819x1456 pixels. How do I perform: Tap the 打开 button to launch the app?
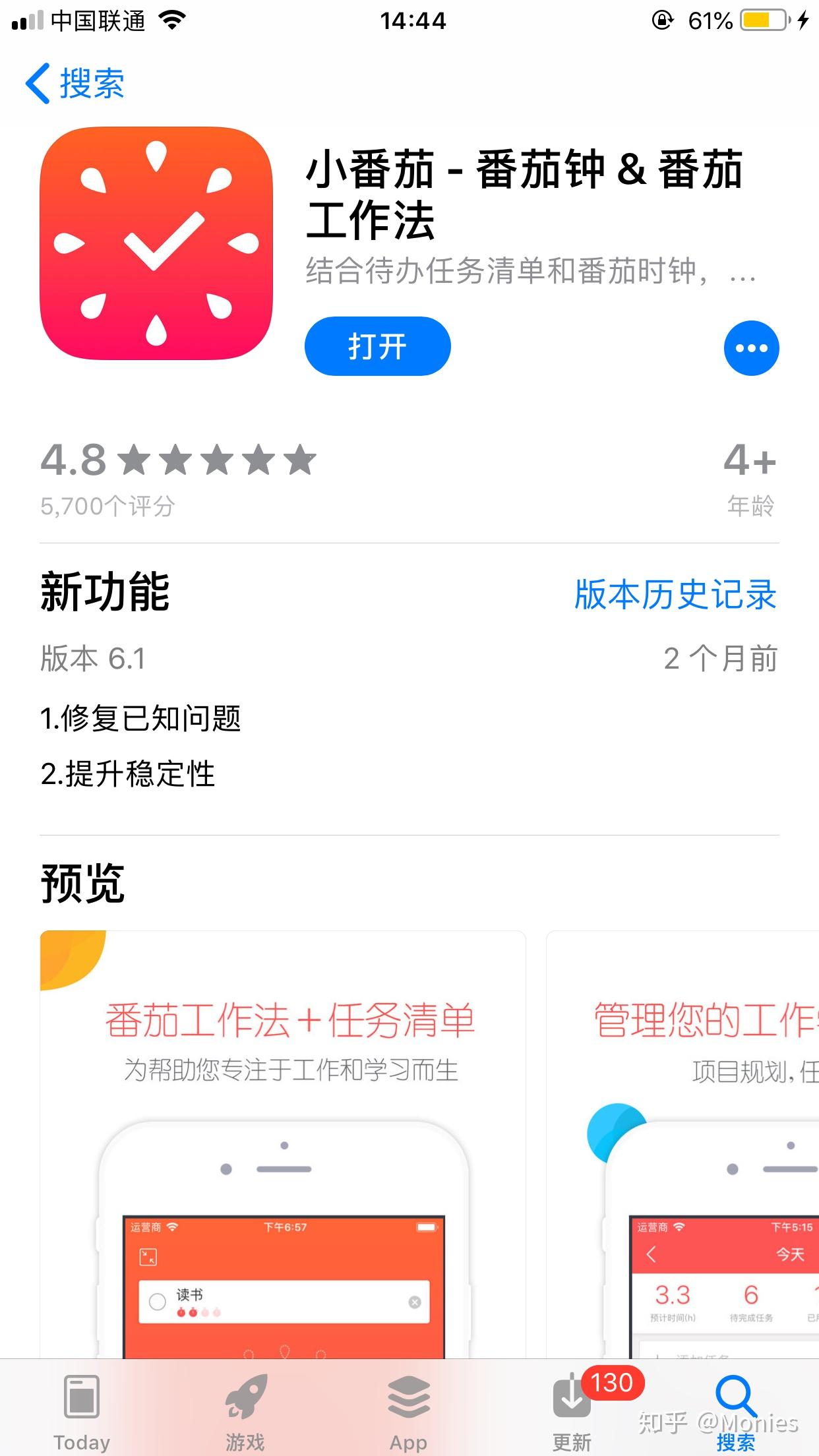click(x=377, y=346)
